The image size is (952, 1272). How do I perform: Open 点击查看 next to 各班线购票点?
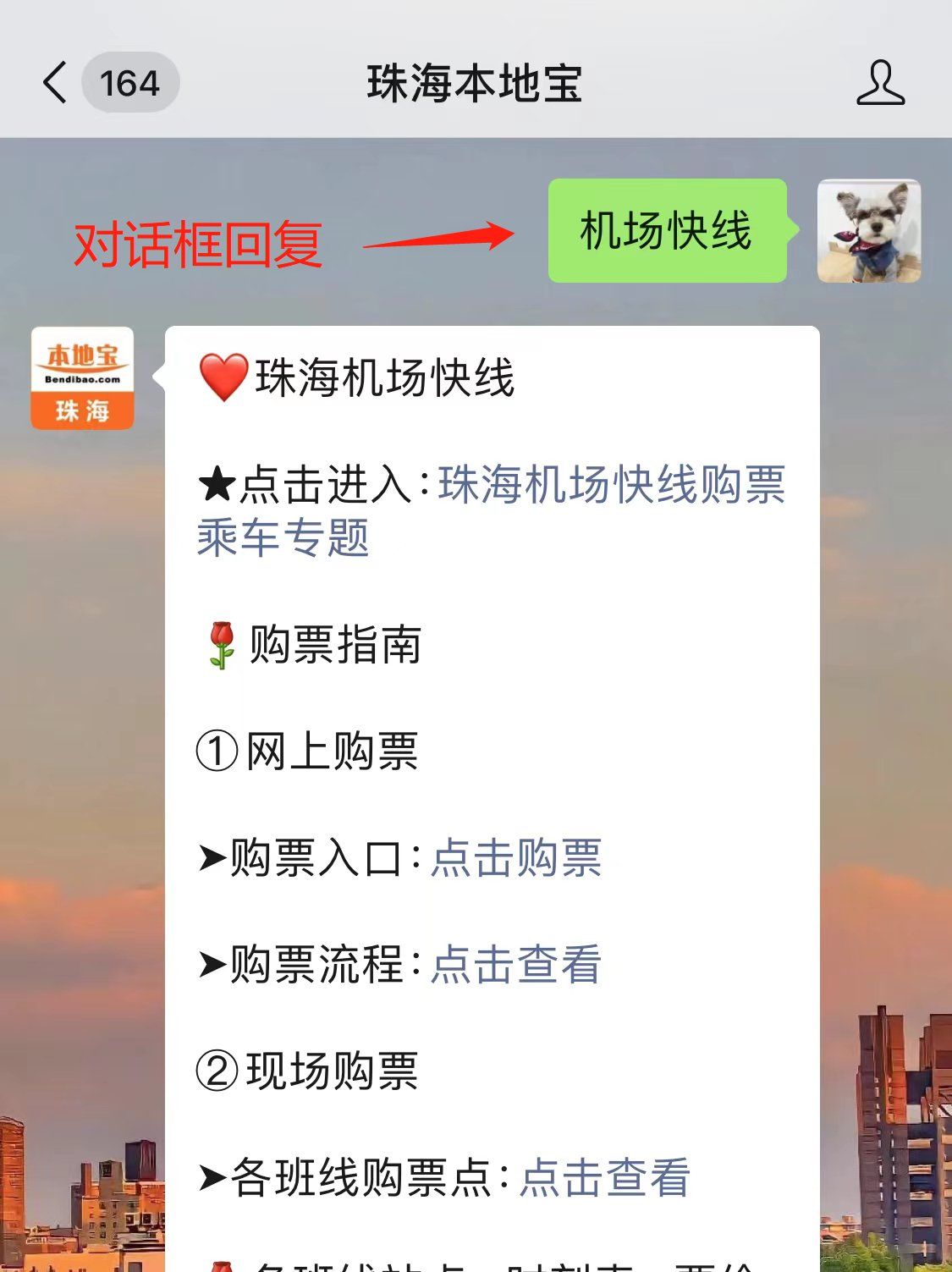[x=604, y=1178]
